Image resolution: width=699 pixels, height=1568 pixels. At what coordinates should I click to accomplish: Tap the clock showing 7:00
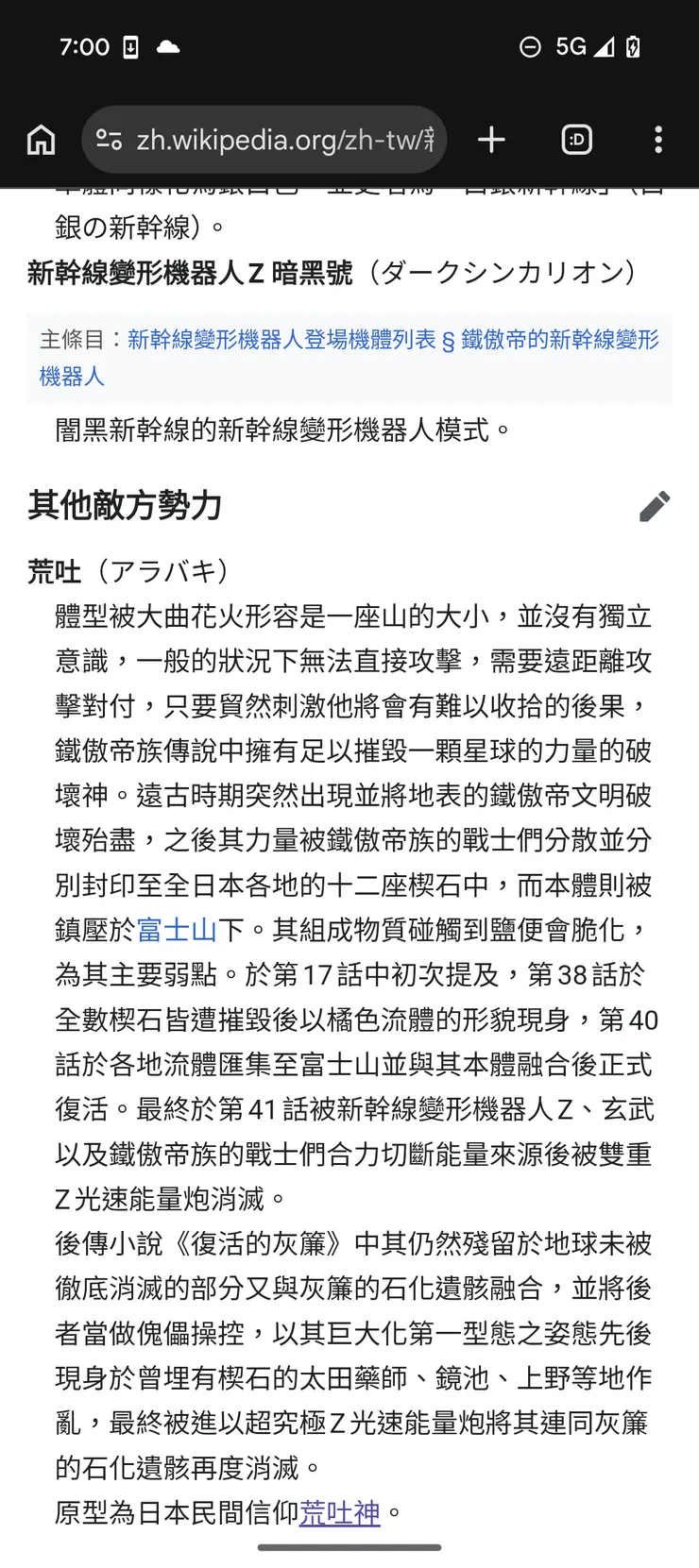click(85, 47)
